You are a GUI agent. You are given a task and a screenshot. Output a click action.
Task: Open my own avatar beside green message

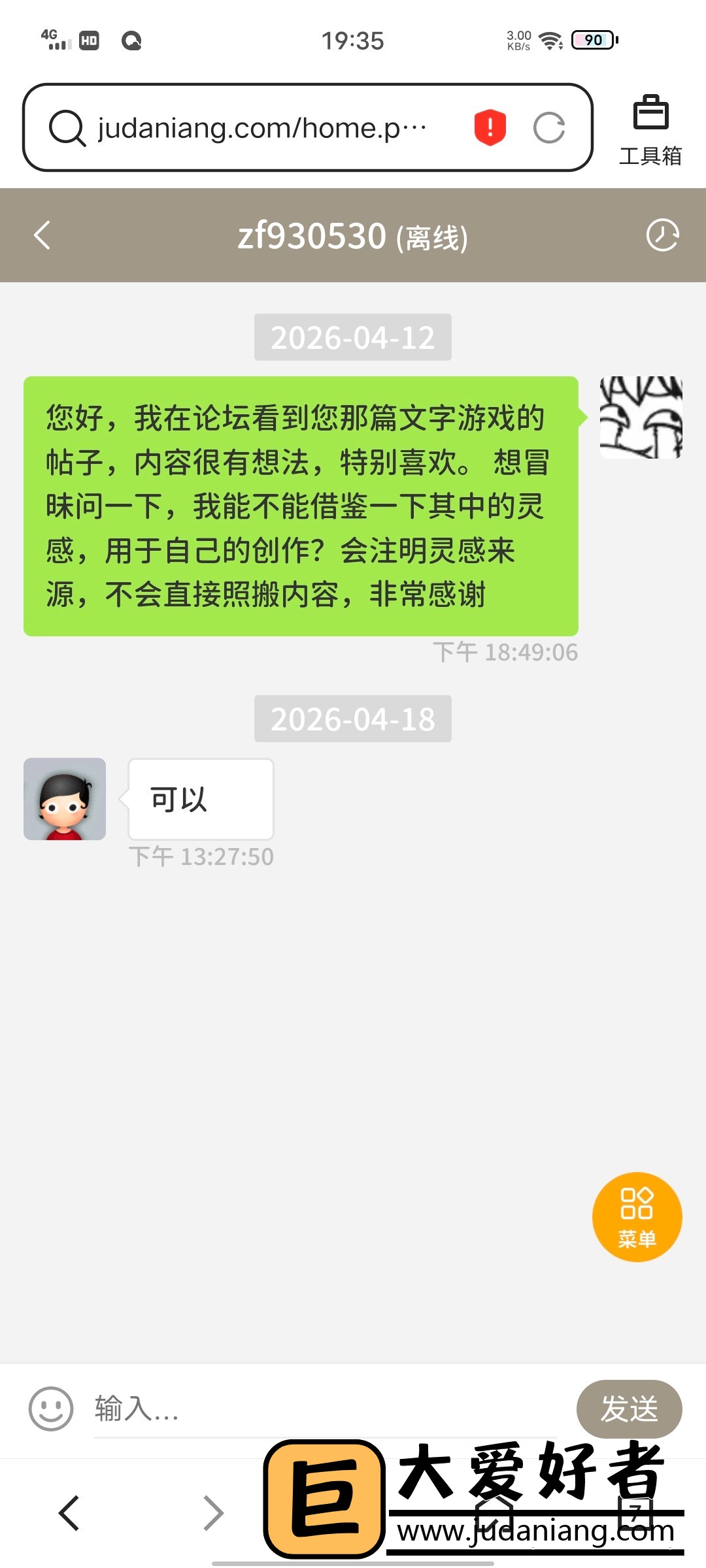(641, 417)
